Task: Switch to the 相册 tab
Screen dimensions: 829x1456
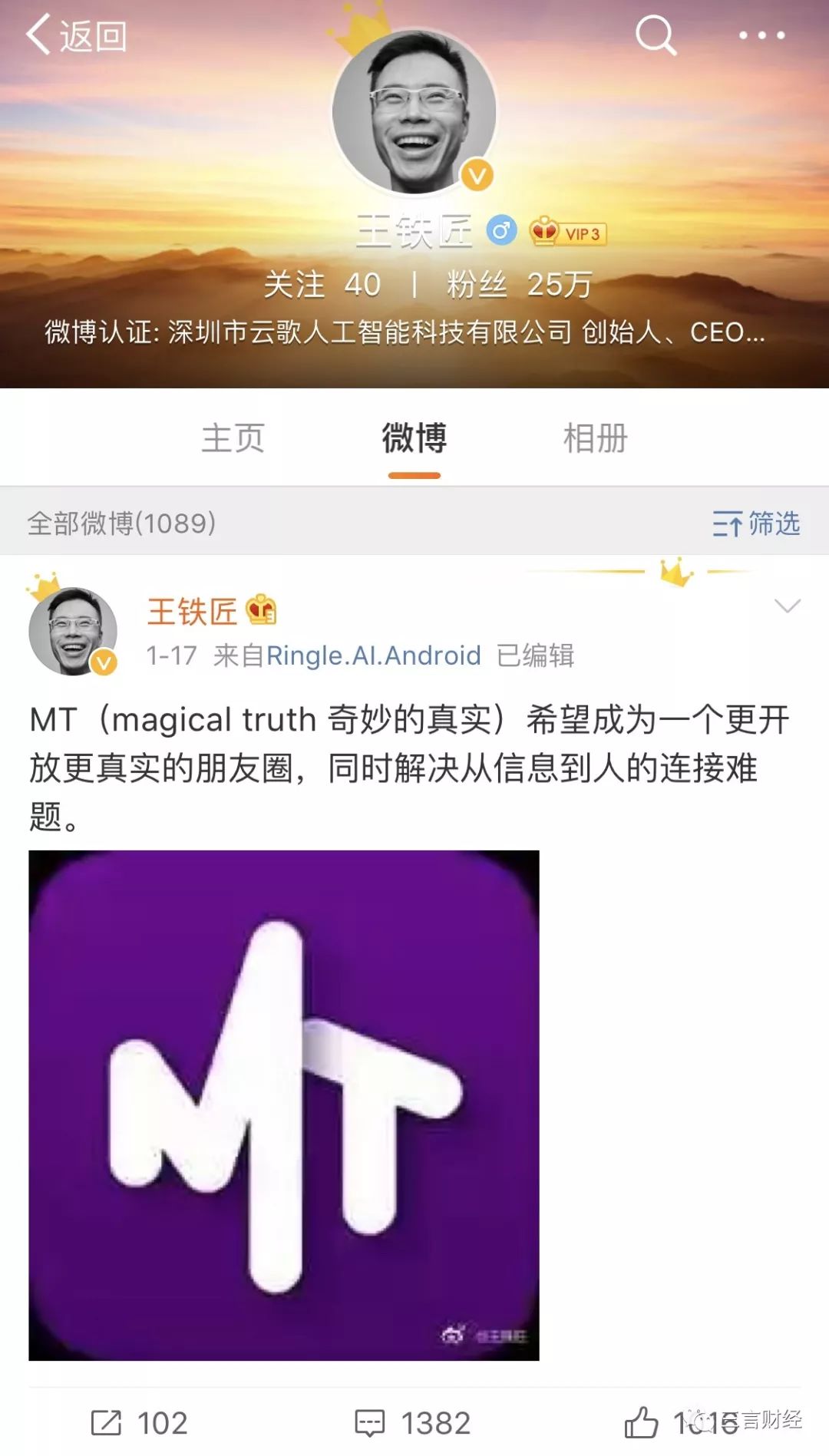Action: [x=595, y=438]
